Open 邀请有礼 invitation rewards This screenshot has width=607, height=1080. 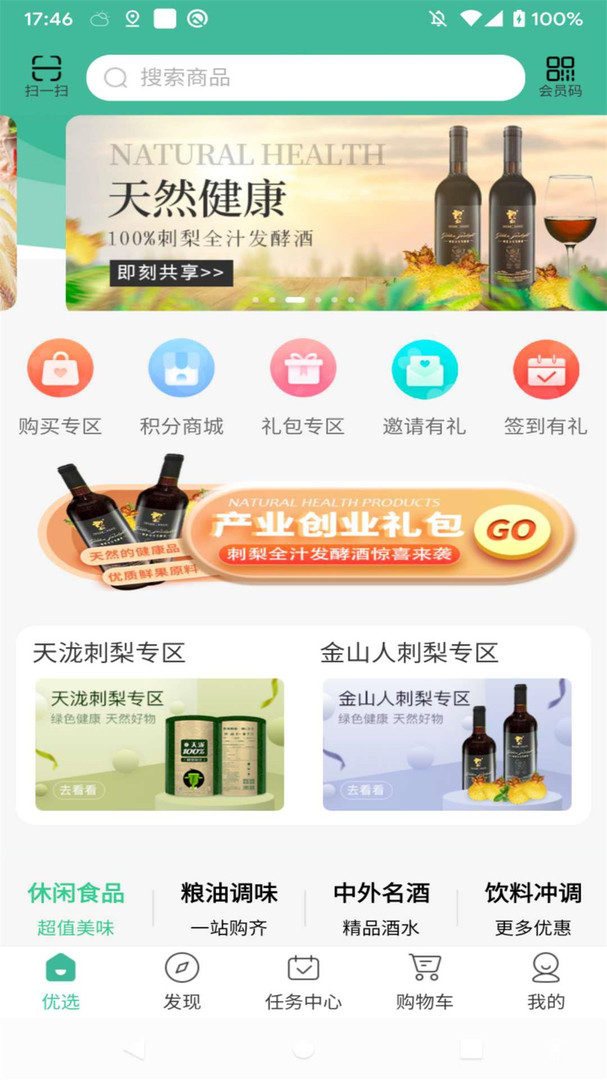coord(424,386)
